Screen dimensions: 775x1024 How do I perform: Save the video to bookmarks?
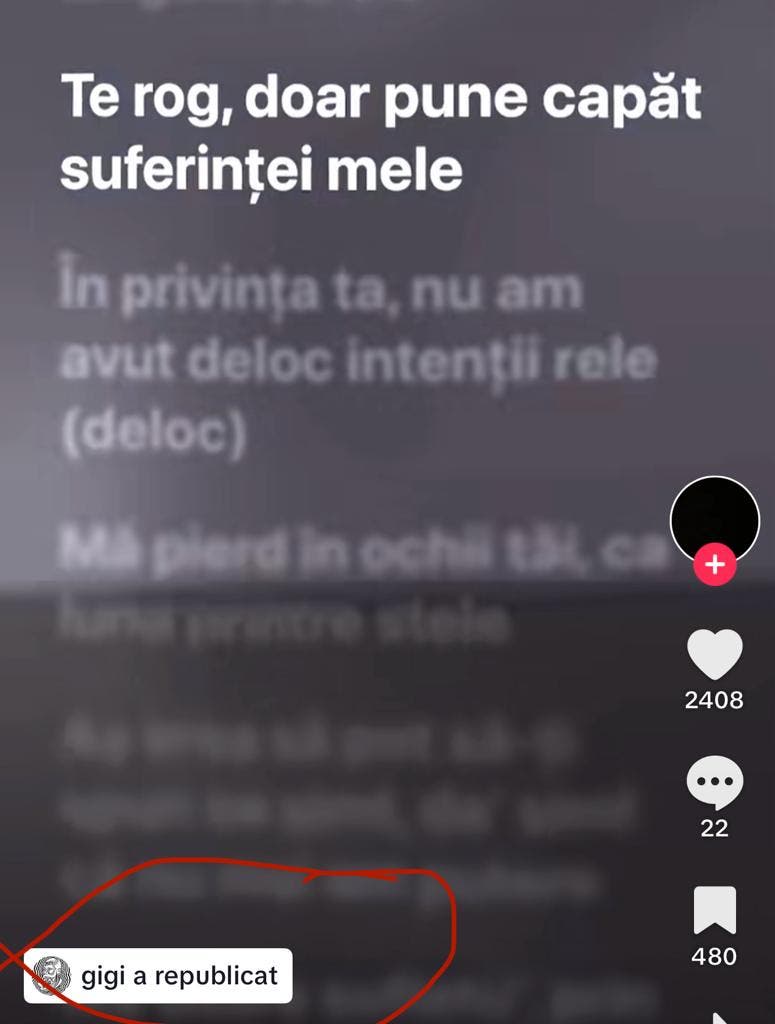(x=714, y=910)
